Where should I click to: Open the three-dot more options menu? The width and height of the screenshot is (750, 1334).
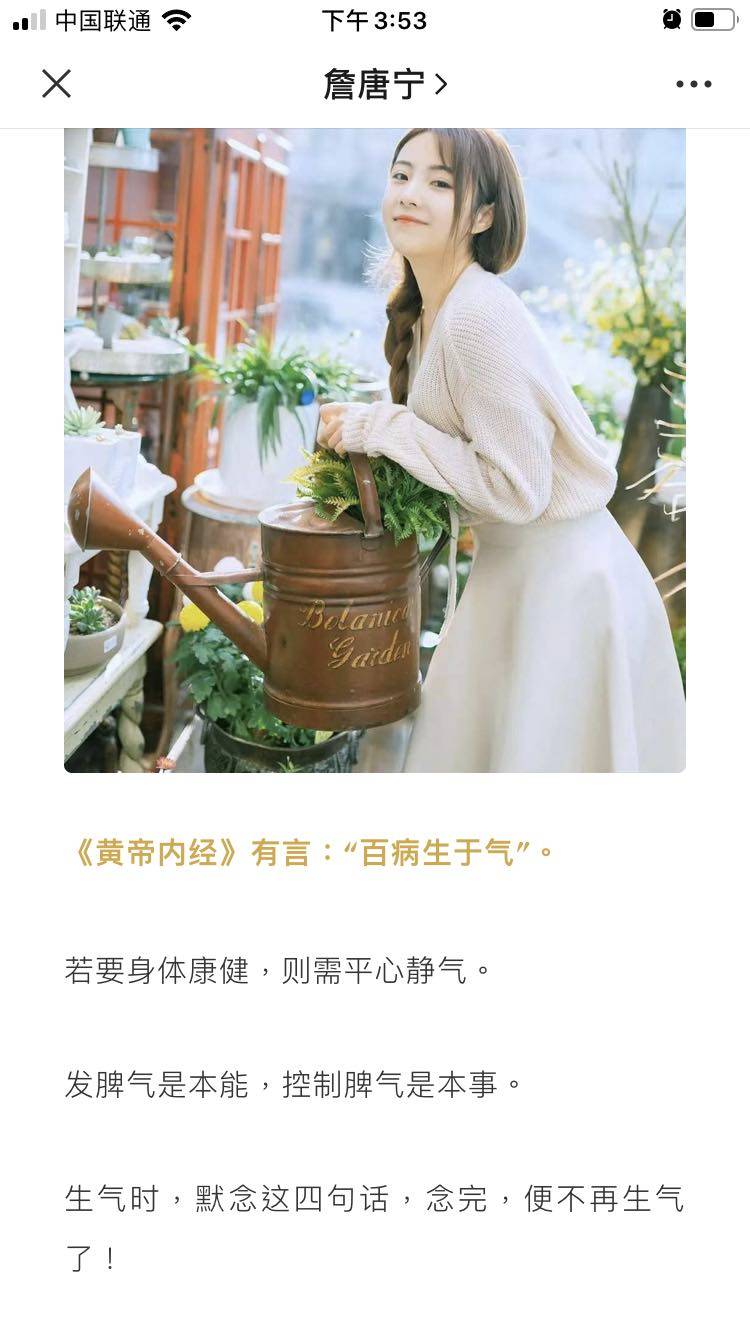(693, 84)
